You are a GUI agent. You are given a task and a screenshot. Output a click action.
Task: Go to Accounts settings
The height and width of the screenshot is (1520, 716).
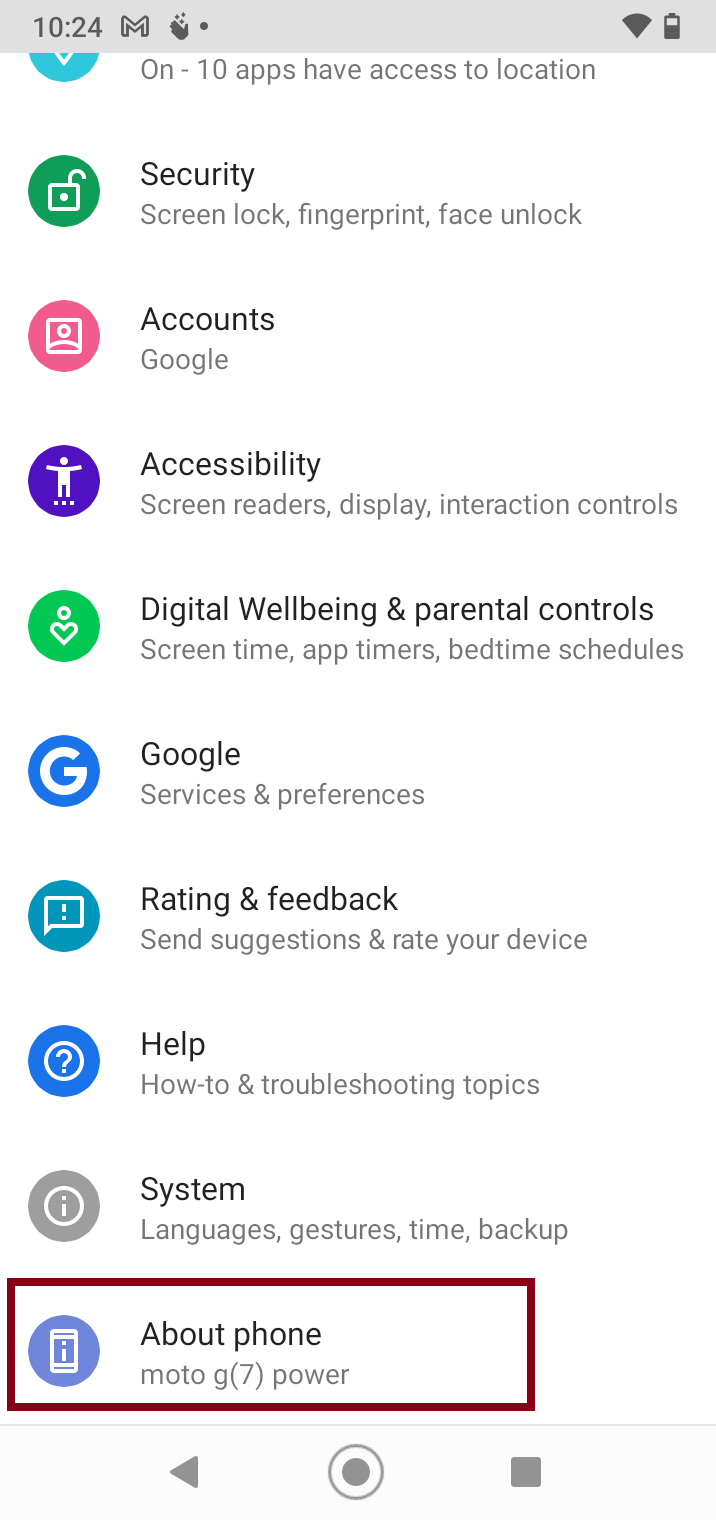360,338
